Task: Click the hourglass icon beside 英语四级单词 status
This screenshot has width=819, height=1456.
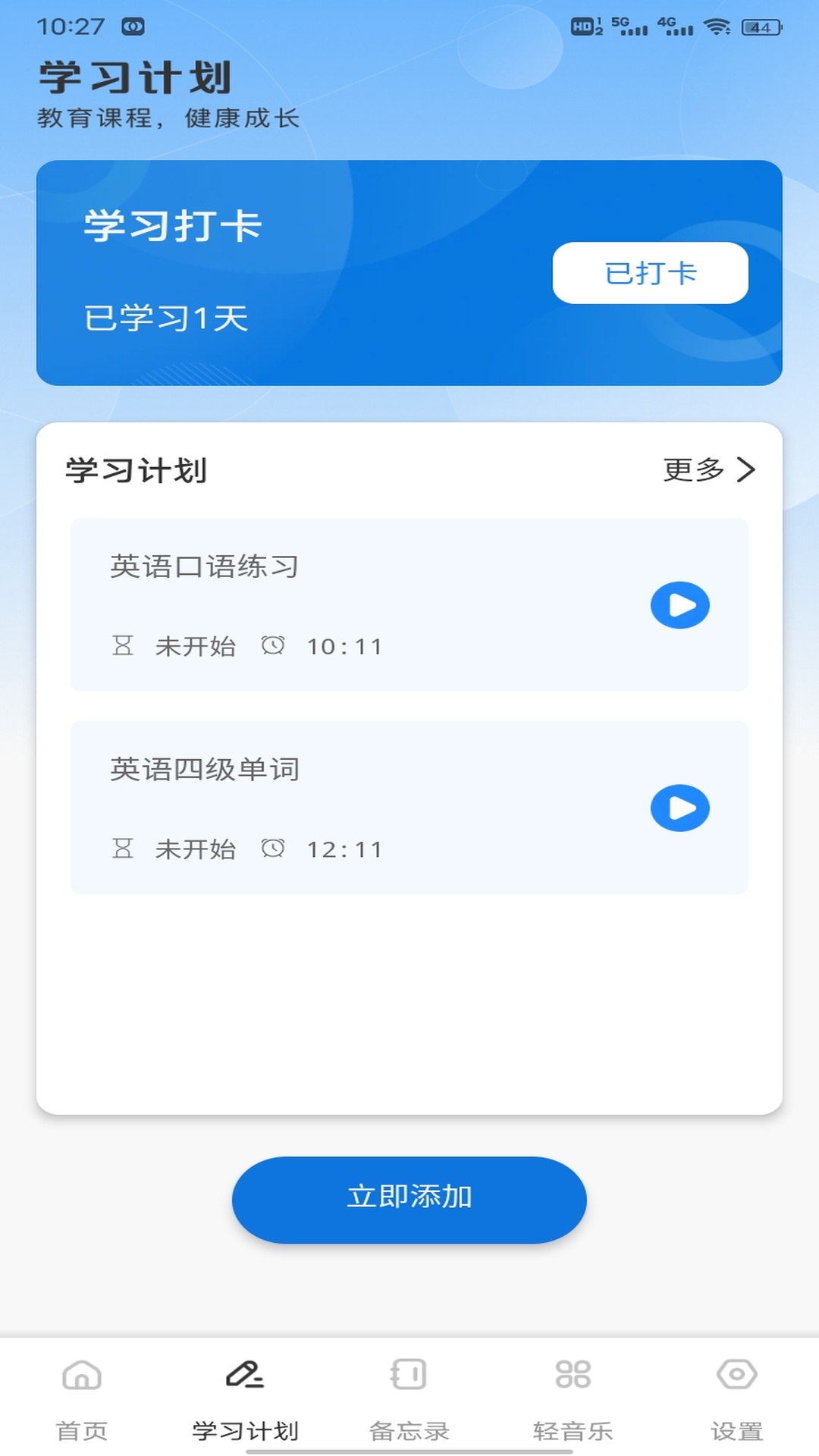Action: pos(124,849)
